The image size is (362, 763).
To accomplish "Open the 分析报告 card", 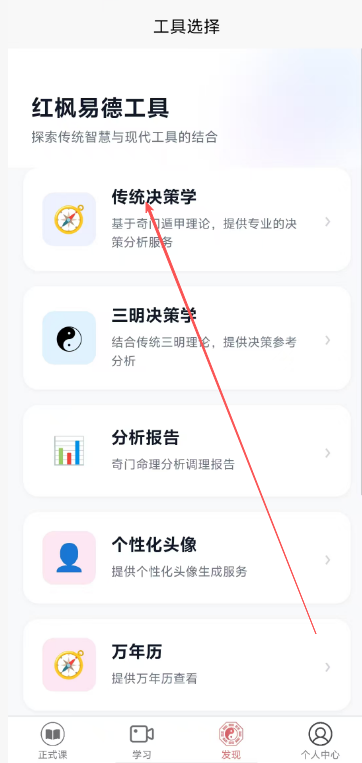I will coord(187,451).
